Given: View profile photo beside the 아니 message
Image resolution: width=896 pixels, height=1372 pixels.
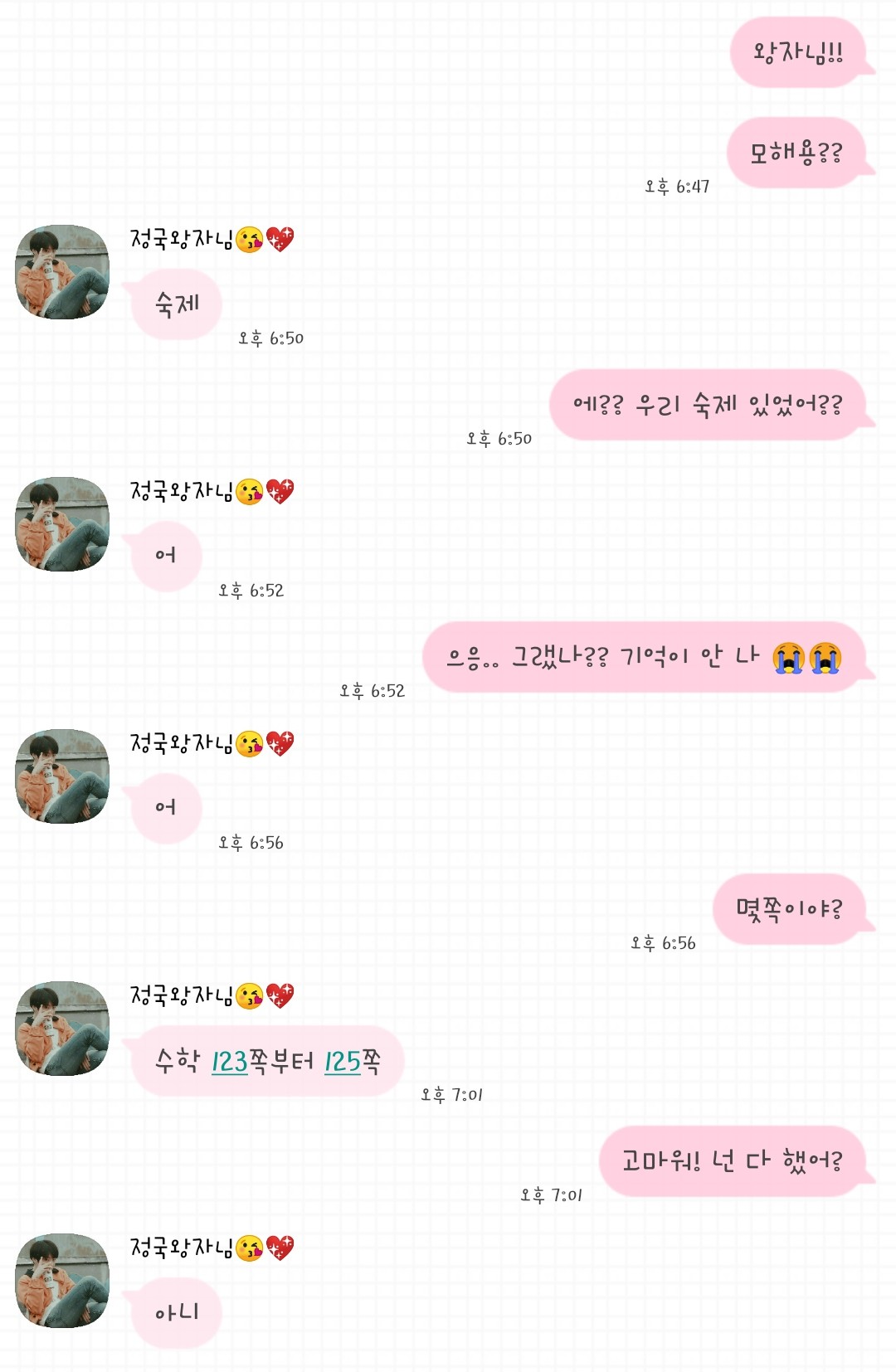Looking at the screenshot, I should click(62, 1281).
